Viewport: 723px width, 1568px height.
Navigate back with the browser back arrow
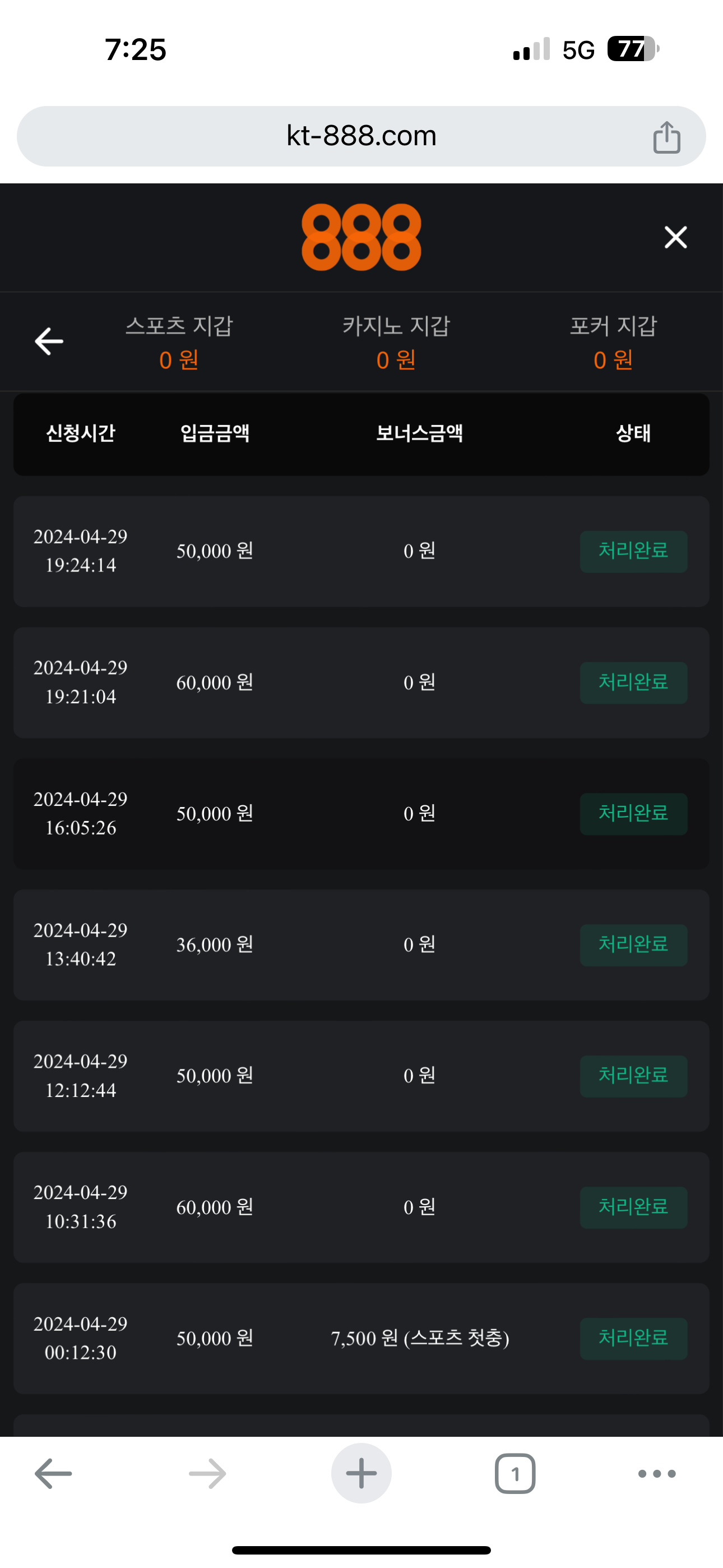tap(54, 1474)
